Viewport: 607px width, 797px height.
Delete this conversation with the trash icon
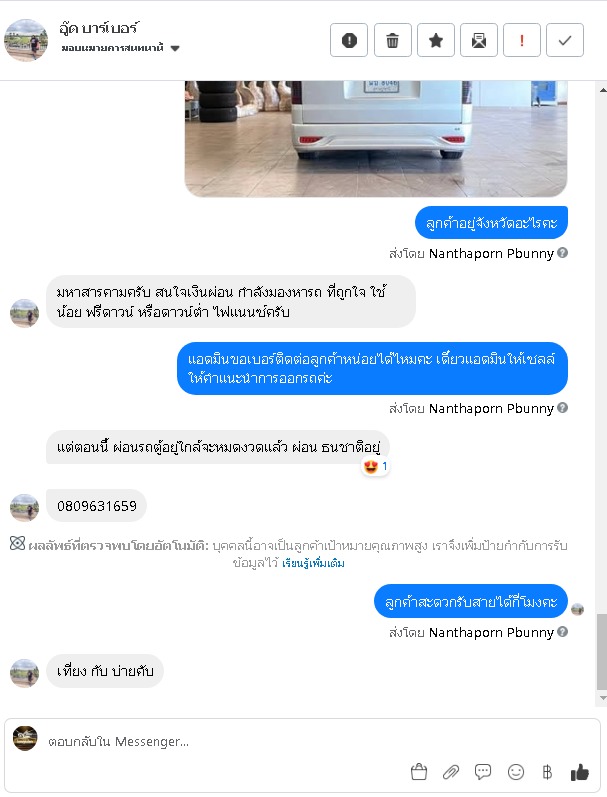[x=393, y=40]
